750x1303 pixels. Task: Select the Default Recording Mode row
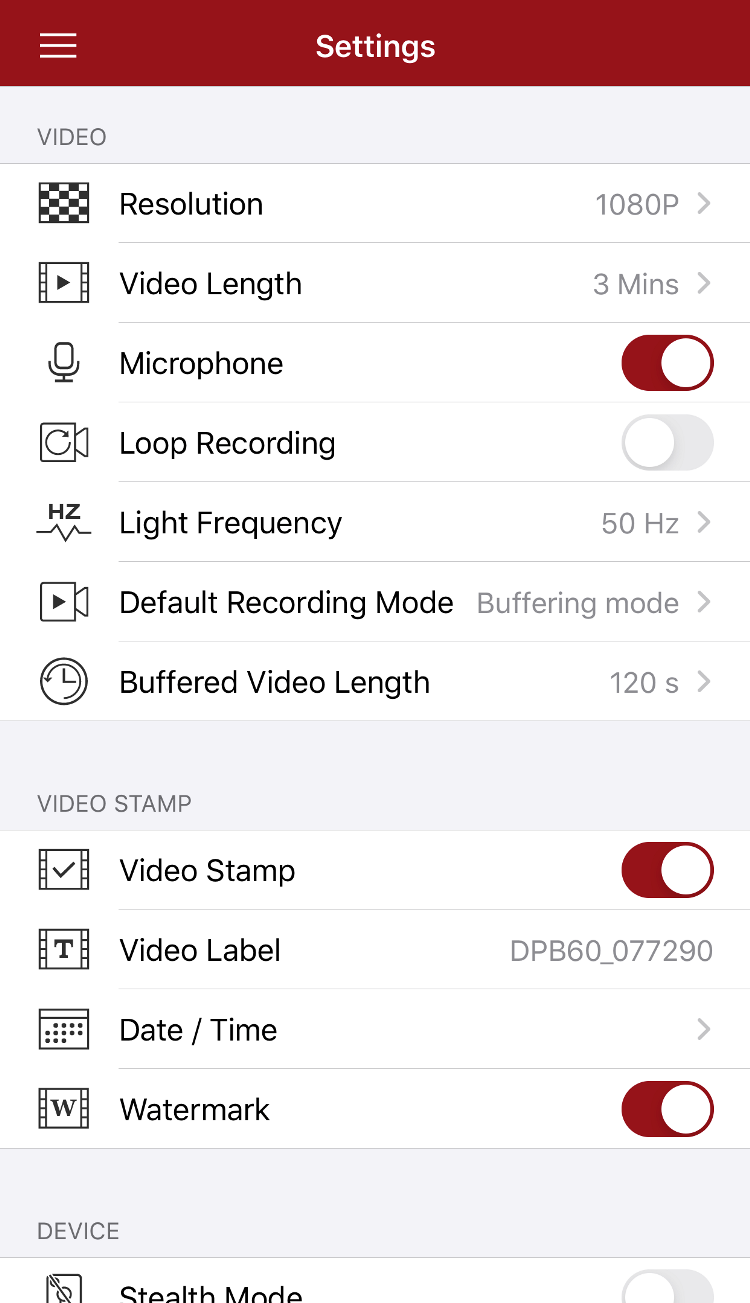click(375, 603)
